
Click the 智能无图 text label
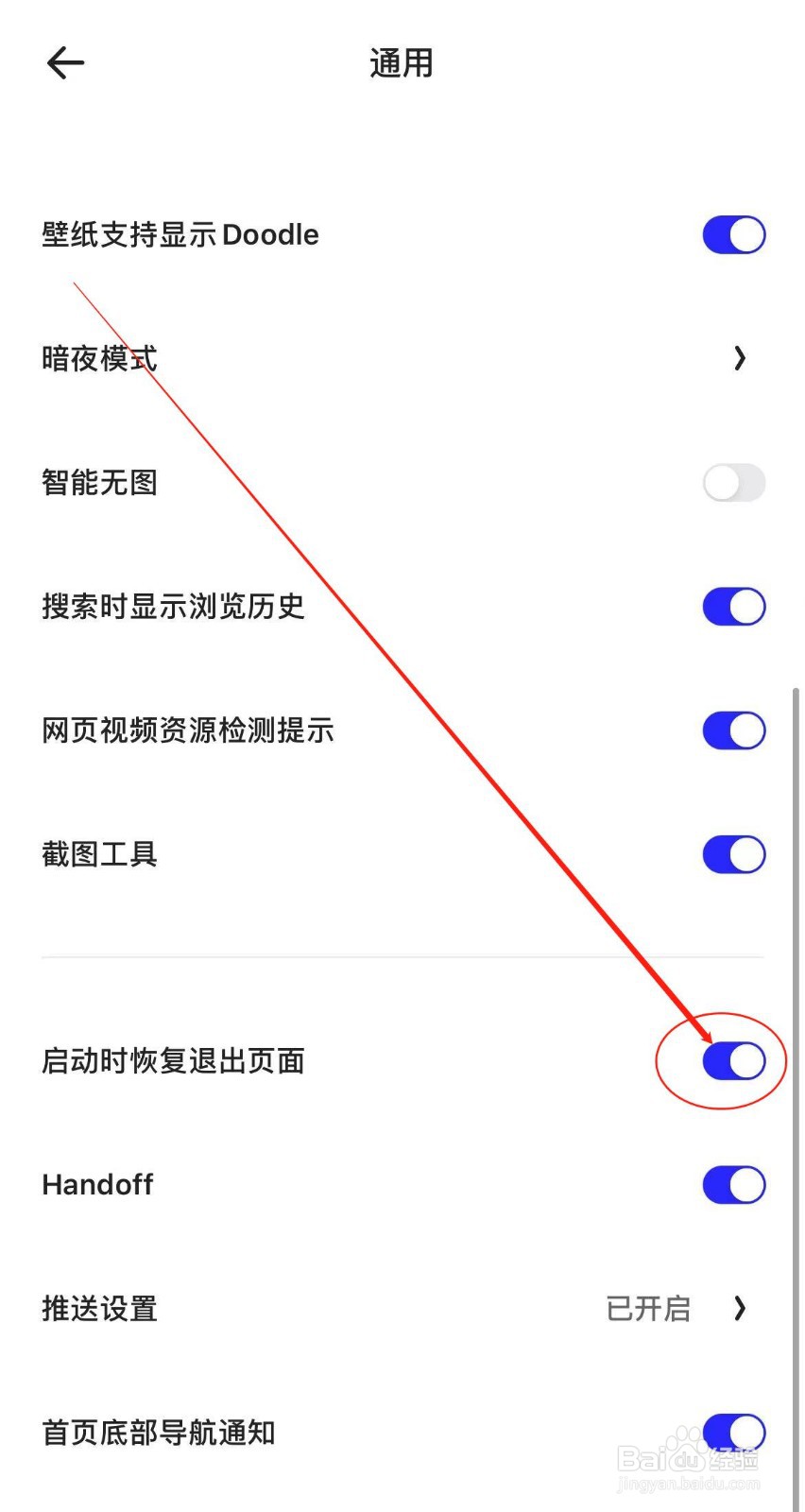100,483
